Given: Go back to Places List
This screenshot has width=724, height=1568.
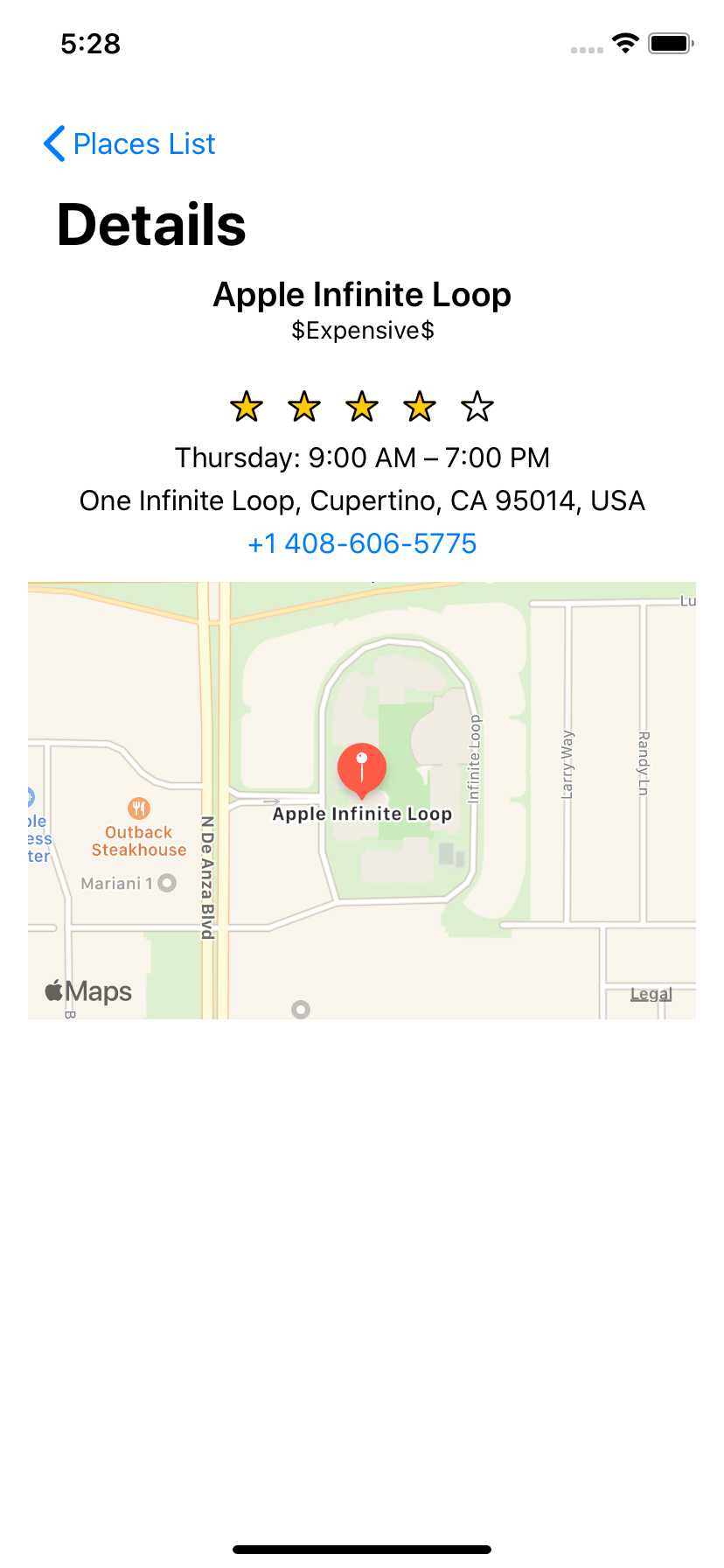Looking at the screenshot, I should [129, 143].
